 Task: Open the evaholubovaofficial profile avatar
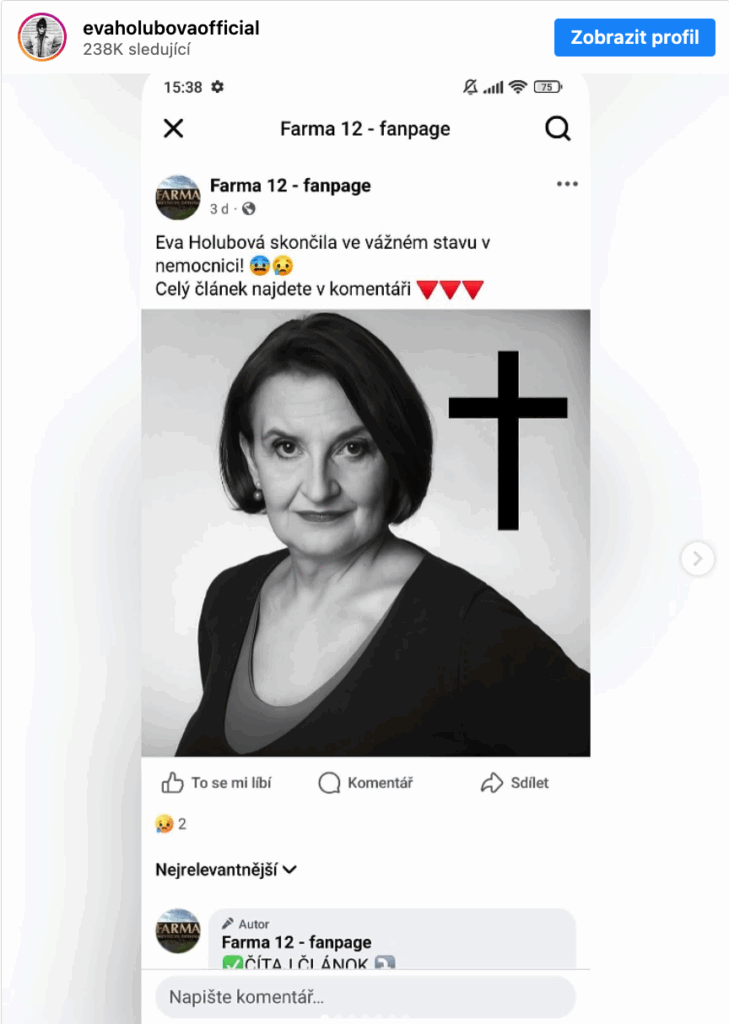coord(42,38)
